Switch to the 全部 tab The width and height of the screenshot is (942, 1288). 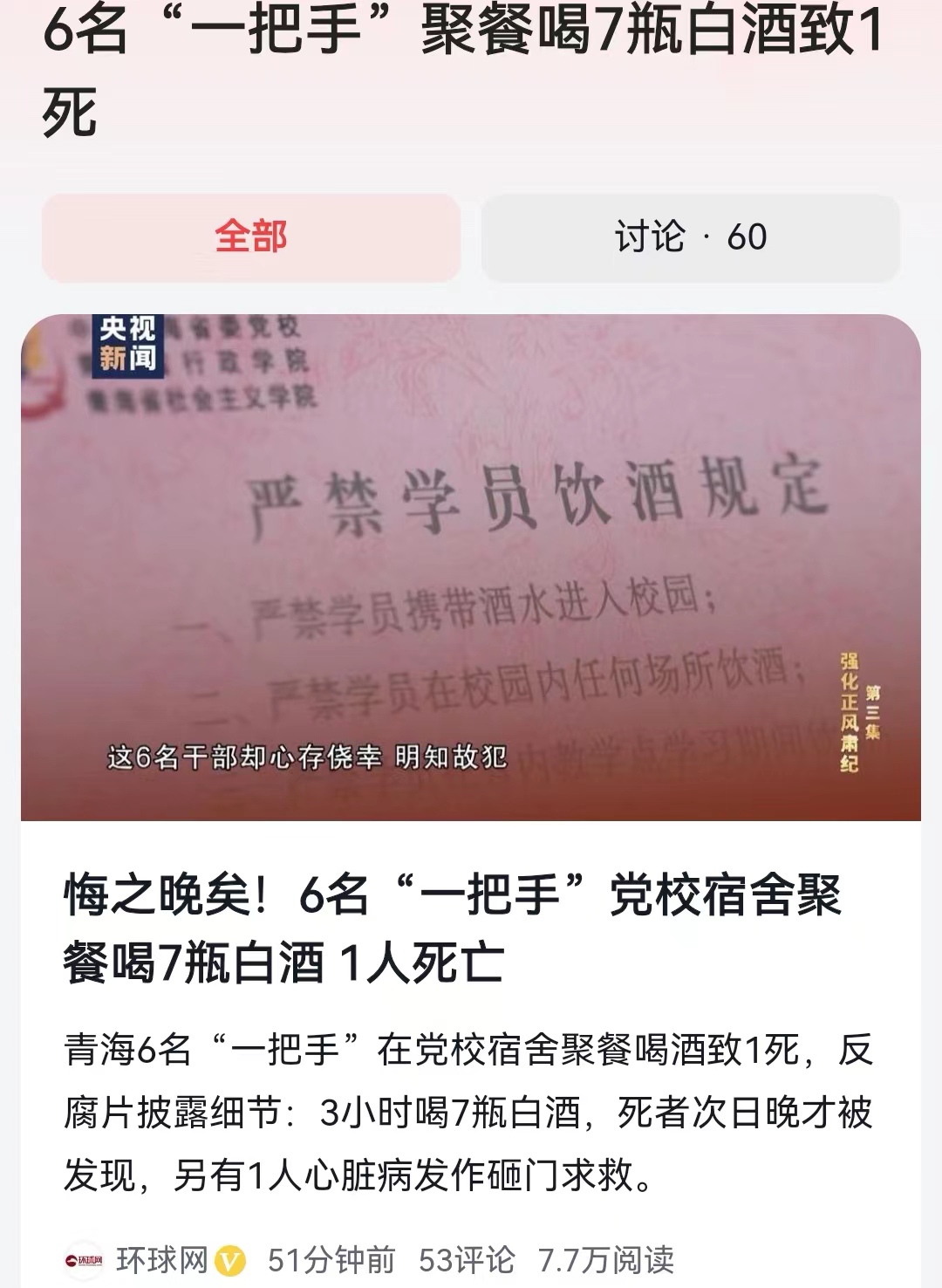[x=253, y=235]
